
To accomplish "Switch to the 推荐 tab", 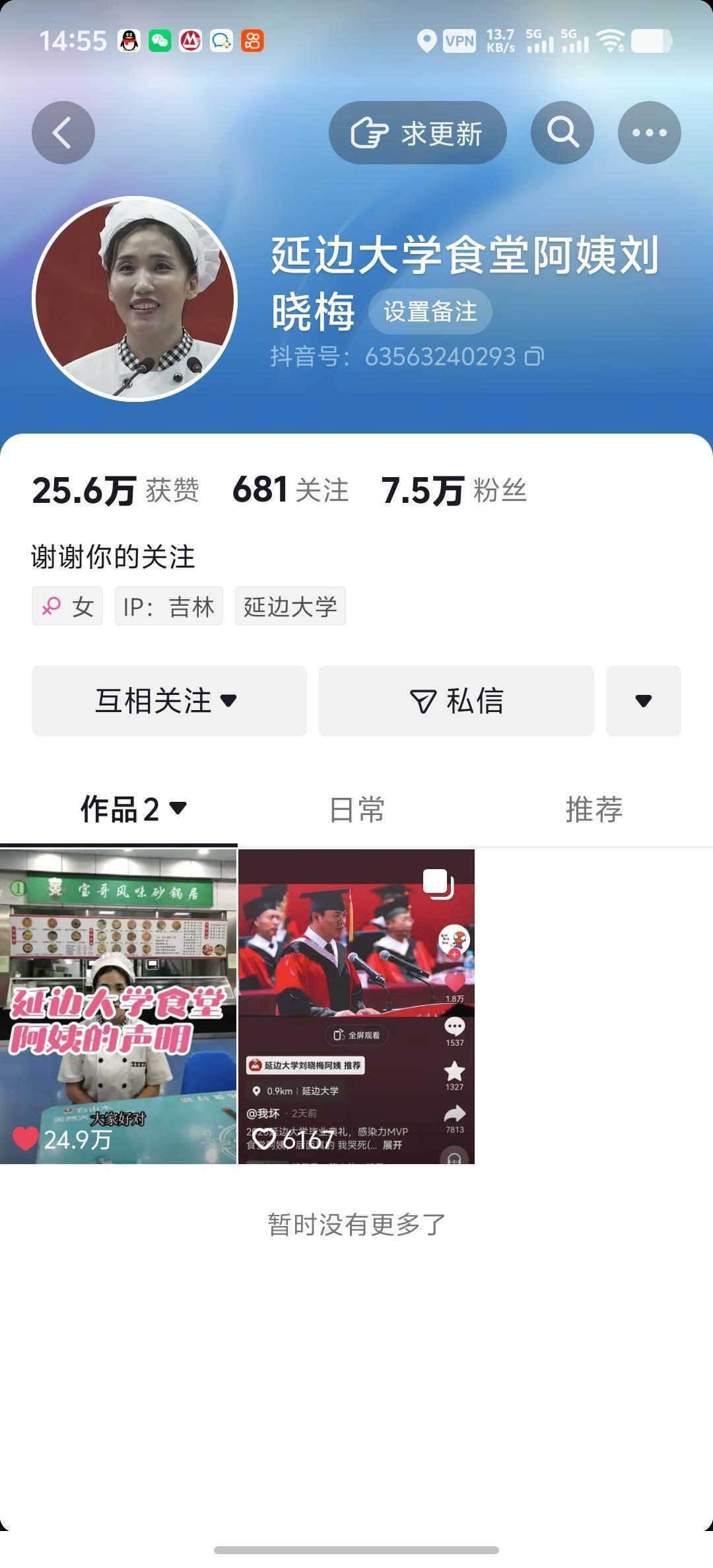I will [x=594, y=809].
